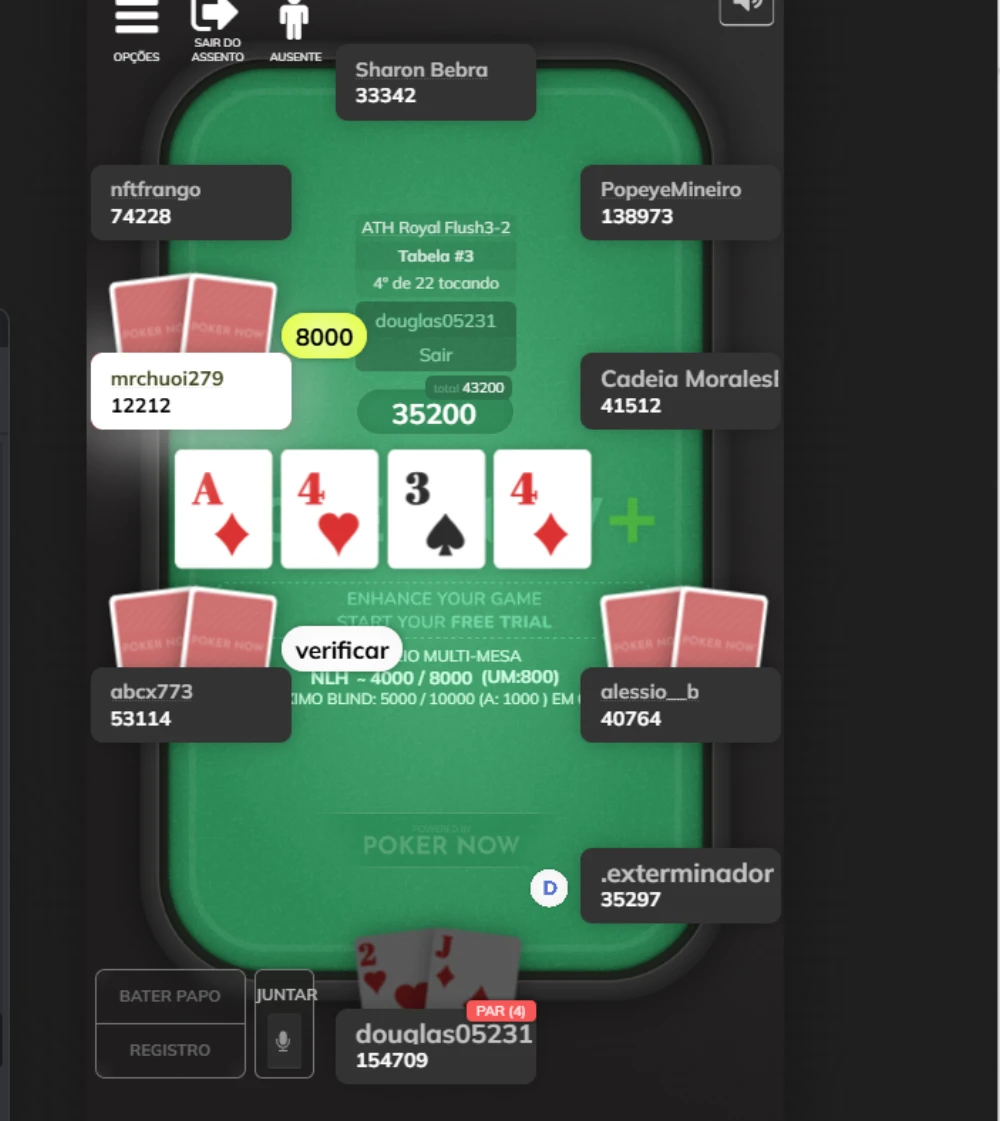View player abcx773
The image size is (1000, 1121).
191,704
